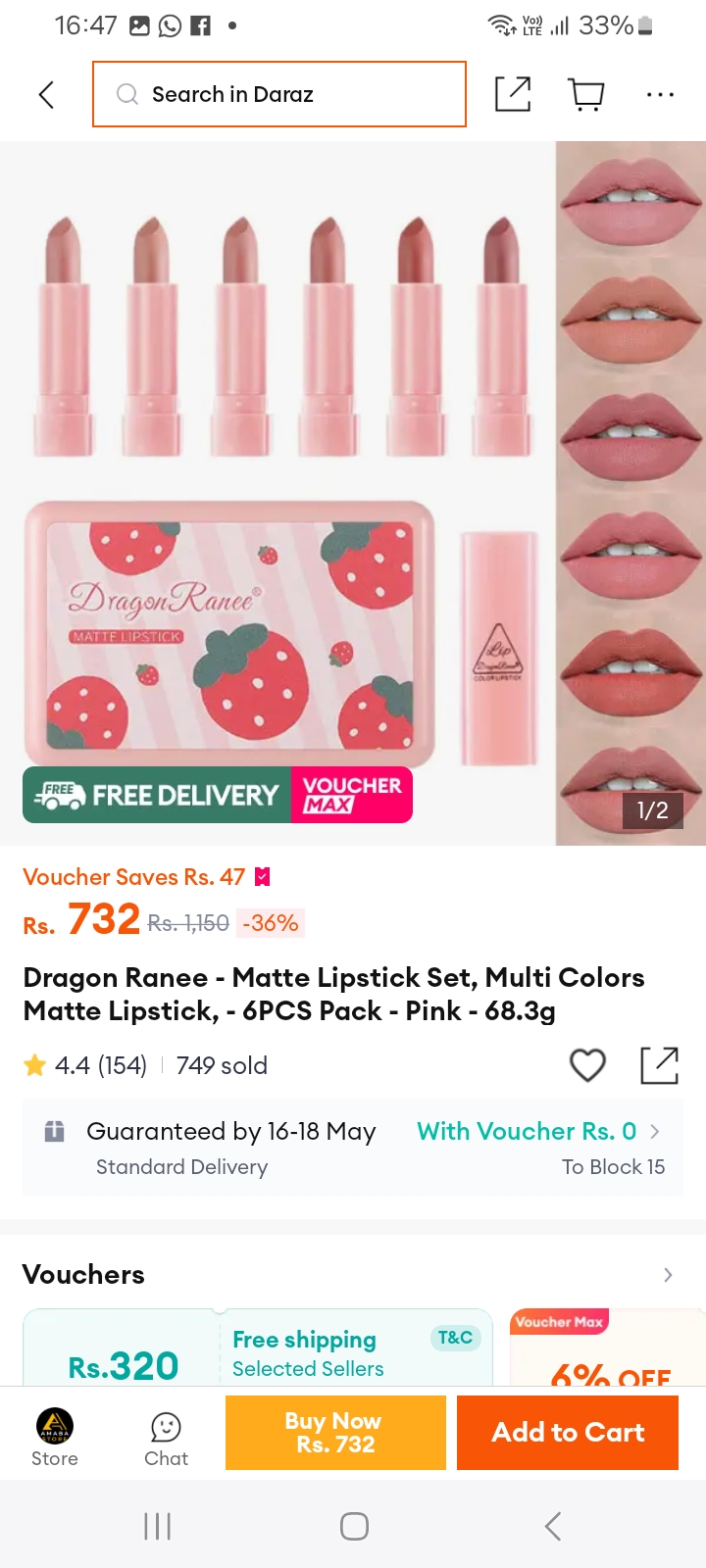Image resolution: width=706 pixels, height=1568 pixels.
Task: Open T&C on the free shipping voucher
Action: 455,1338
